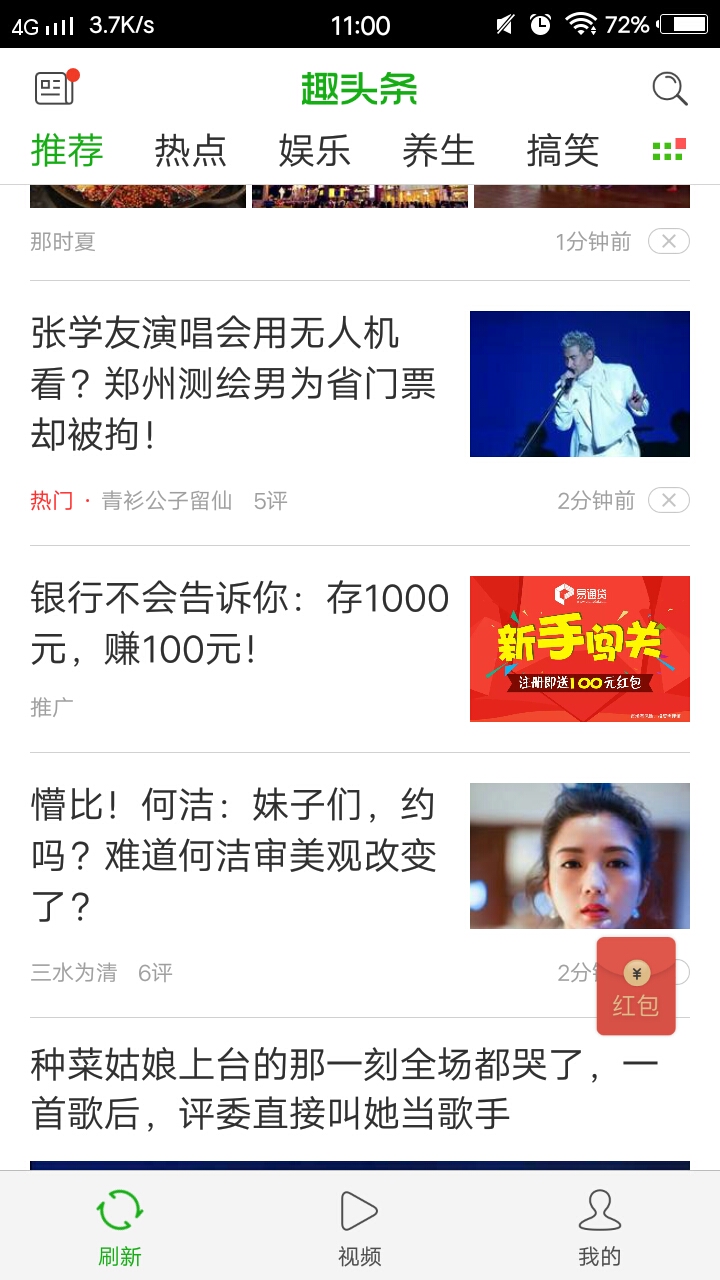Open the search icon at top right
The image size is (720, 1280).
coord(670,89)
